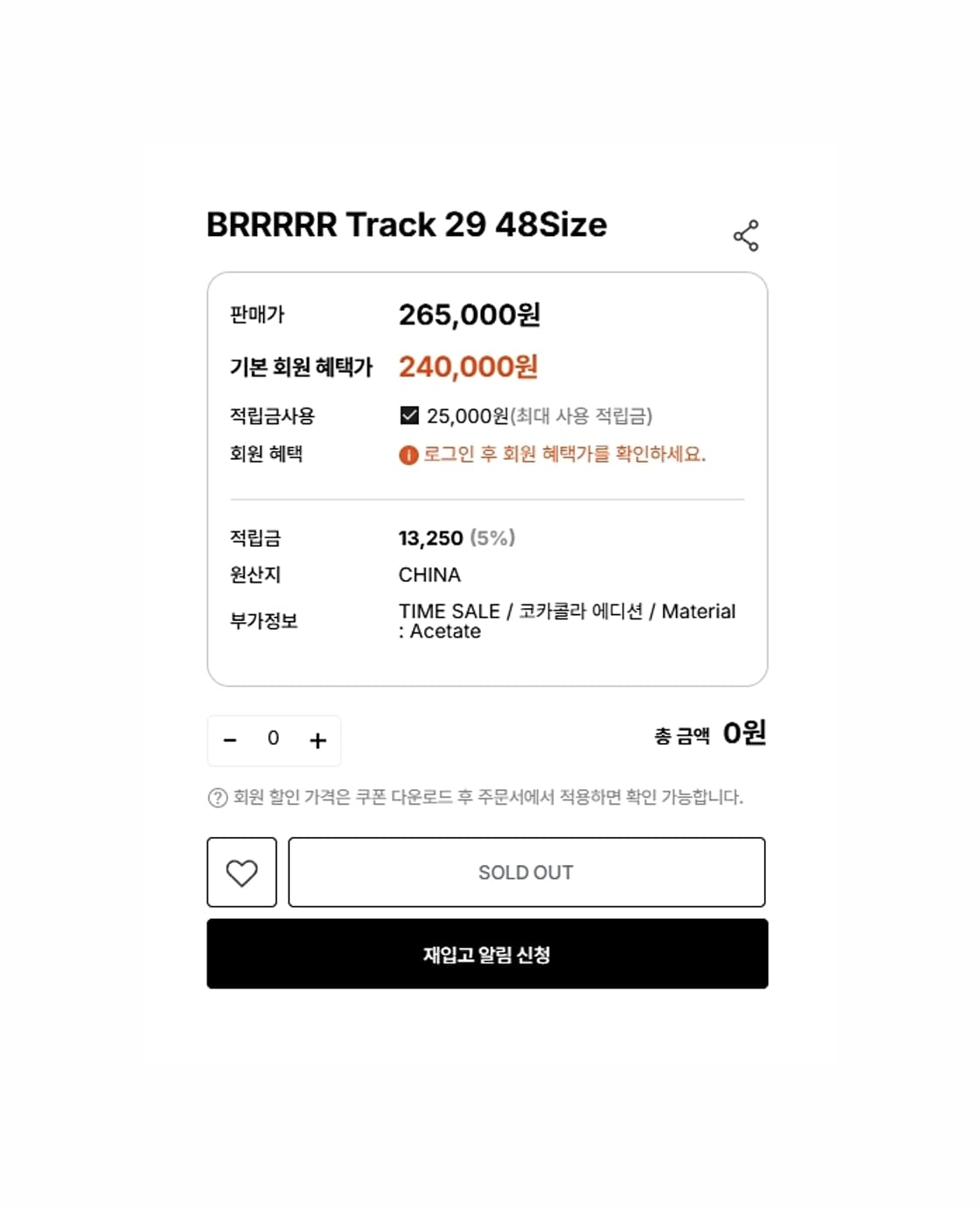The width and height of the screenshot is (980, 1209).
Task: Click the orange info icon beside member benefit notice
Action: [x=408, y=453]
